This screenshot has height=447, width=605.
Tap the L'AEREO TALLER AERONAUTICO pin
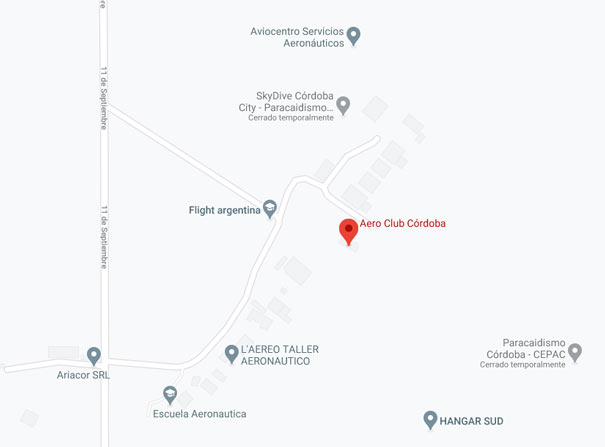232,353
